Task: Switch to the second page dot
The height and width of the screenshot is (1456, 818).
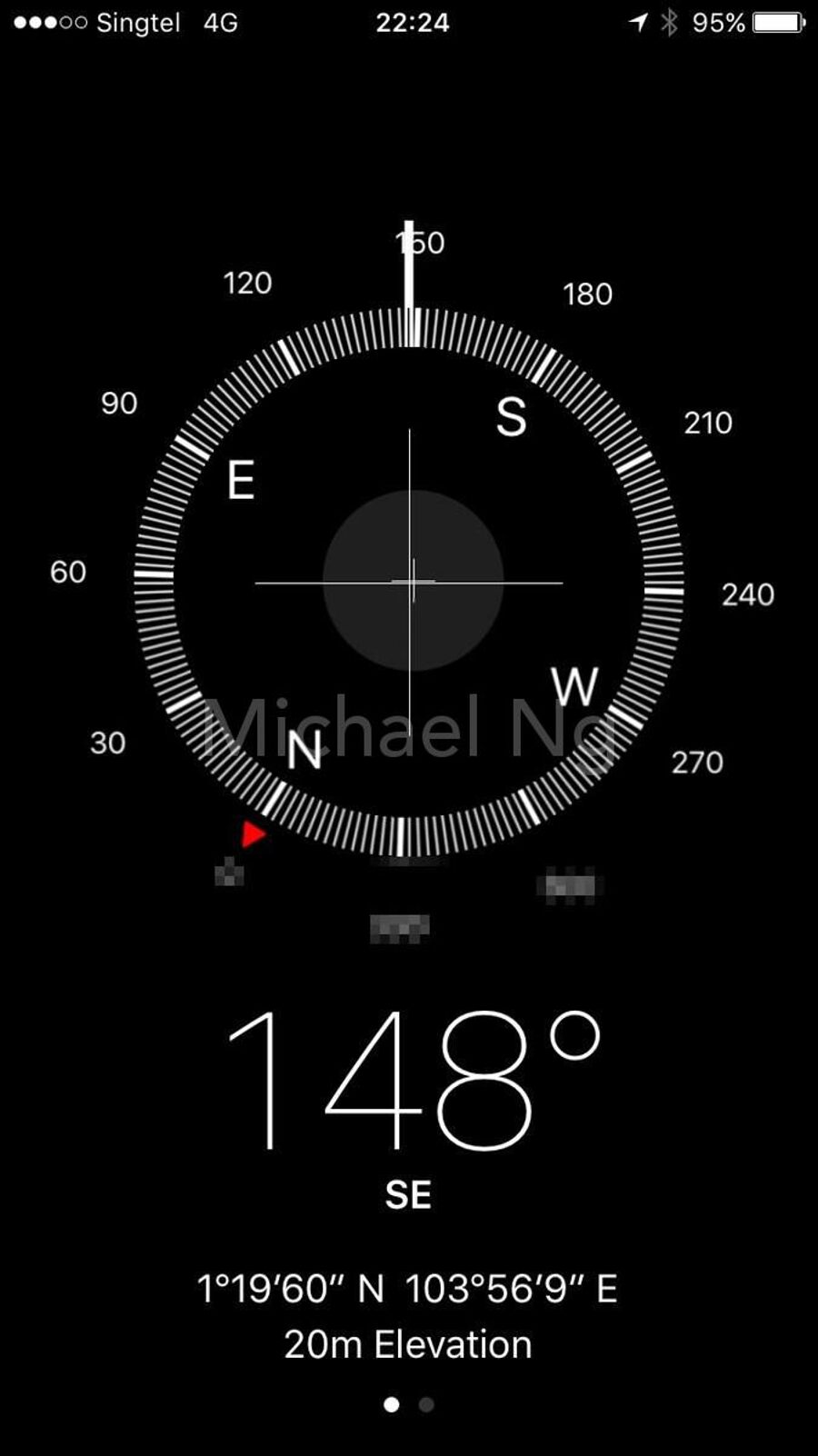Action: pyautogui.click(x=426, y=1404)
